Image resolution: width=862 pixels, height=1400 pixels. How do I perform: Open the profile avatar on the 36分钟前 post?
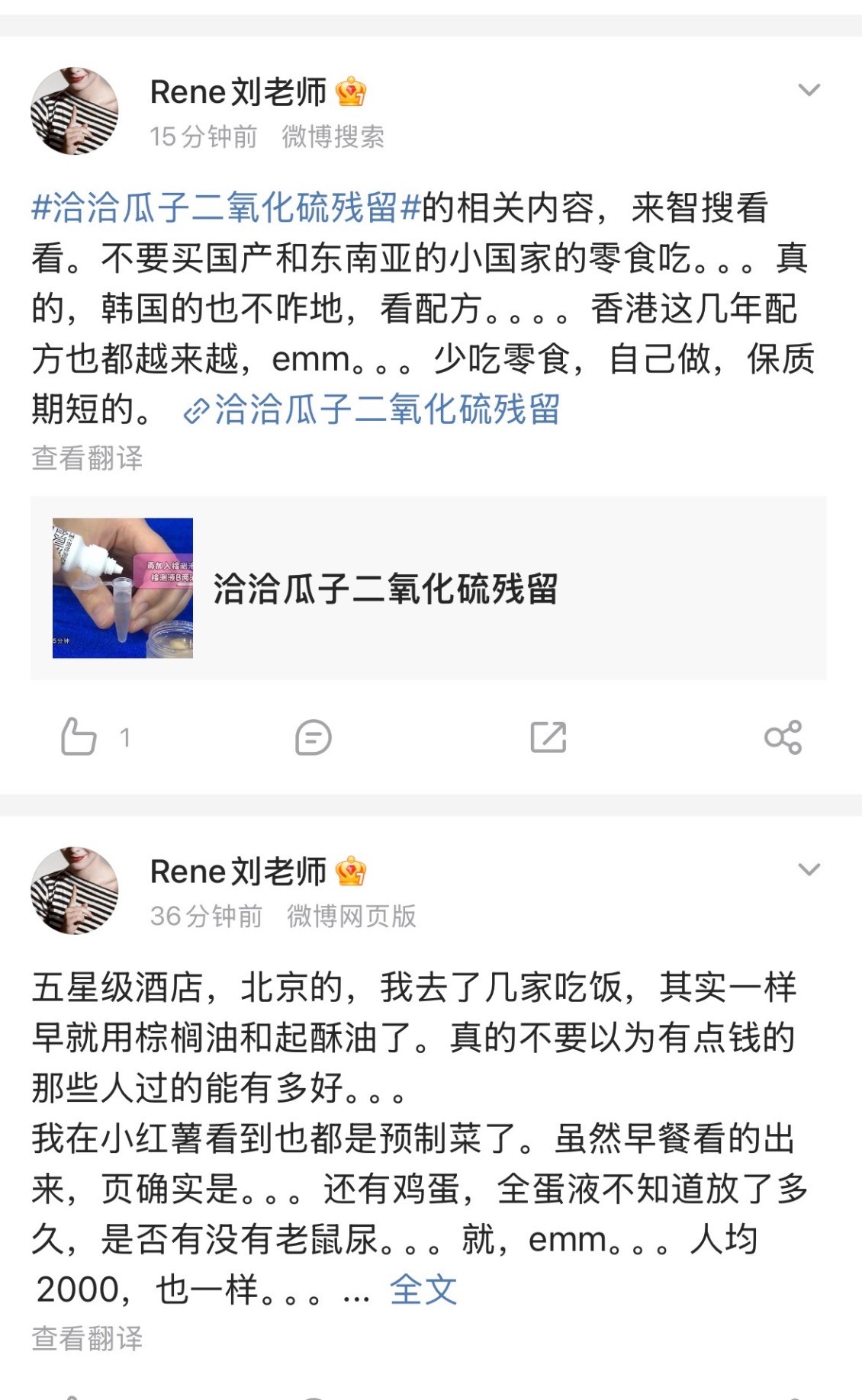(75, 891)
